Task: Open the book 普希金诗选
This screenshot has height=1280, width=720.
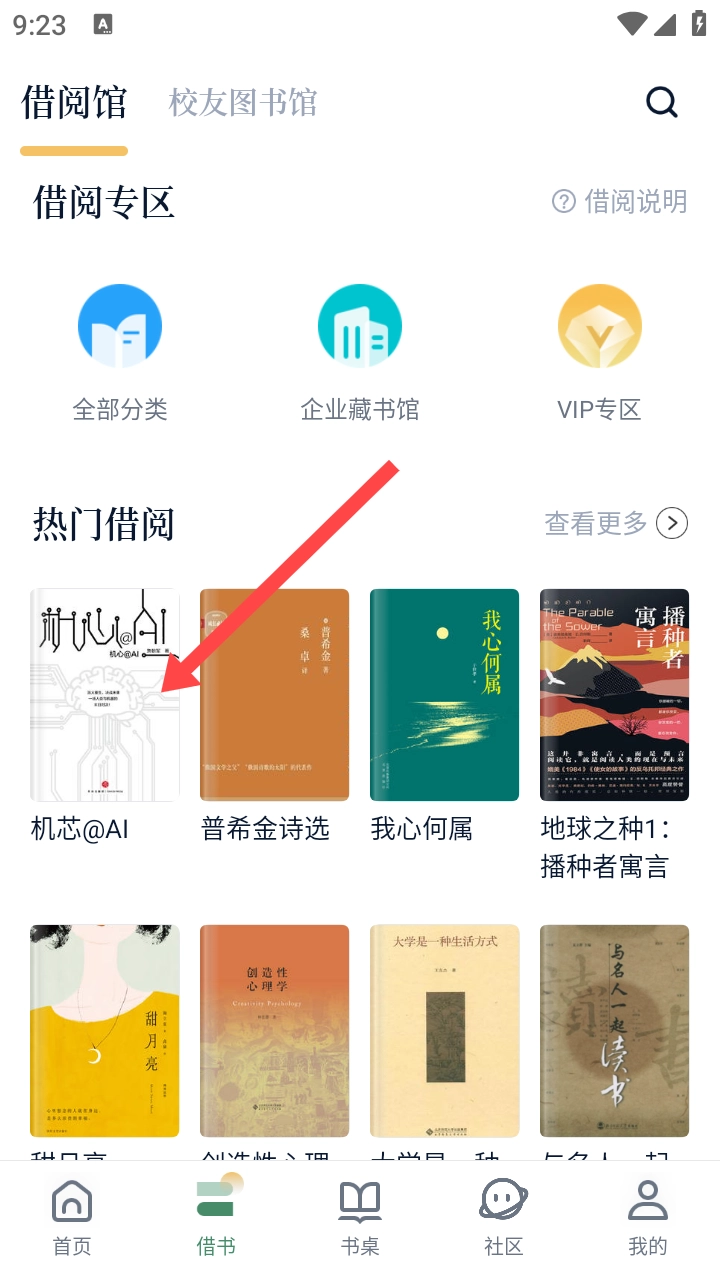Action: tap(275, 695)
